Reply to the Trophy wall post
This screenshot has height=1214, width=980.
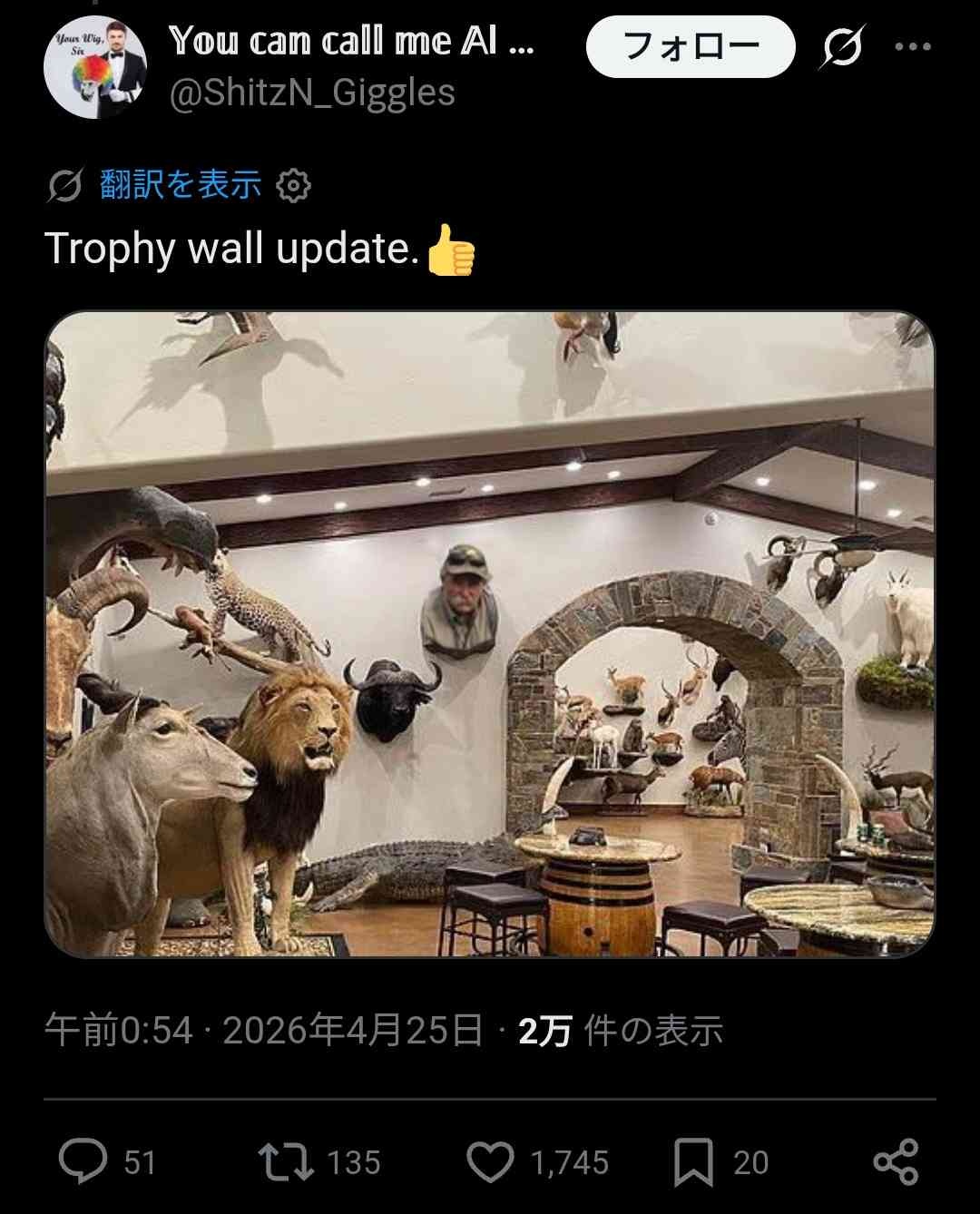[x=83, y=1162]
